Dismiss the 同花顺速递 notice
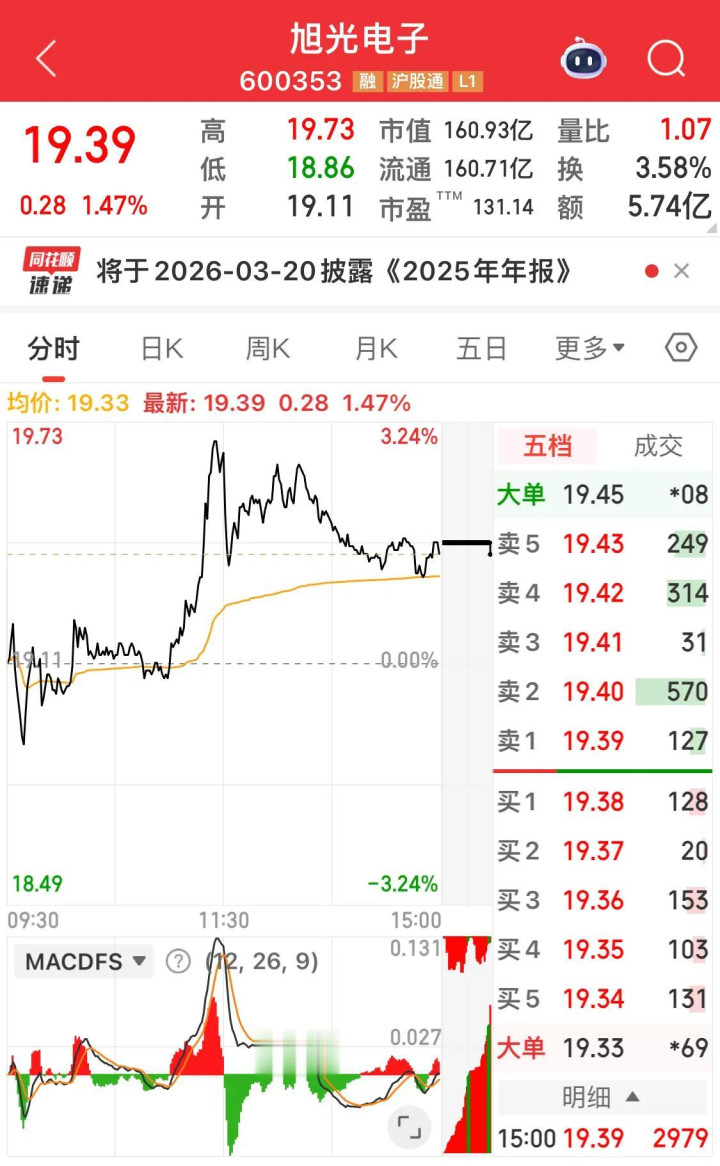 tap(682, 271)
